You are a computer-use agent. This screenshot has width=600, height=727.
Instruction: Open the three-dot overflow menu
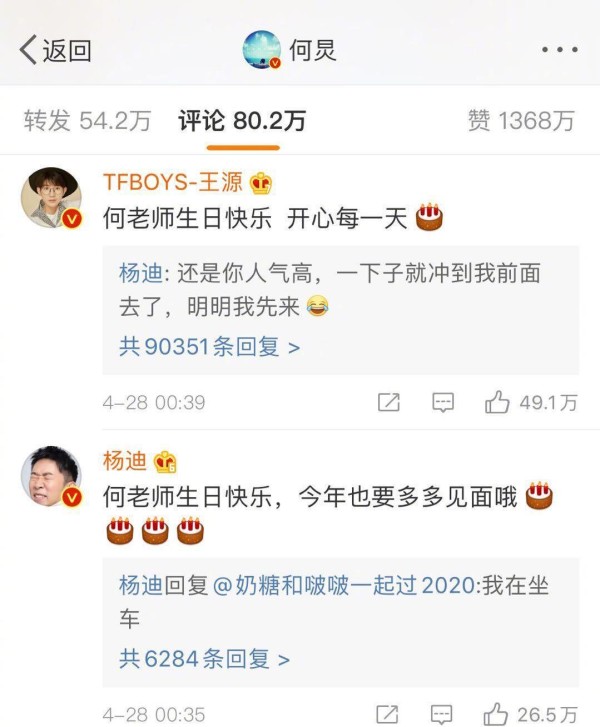tap(558, 50)
